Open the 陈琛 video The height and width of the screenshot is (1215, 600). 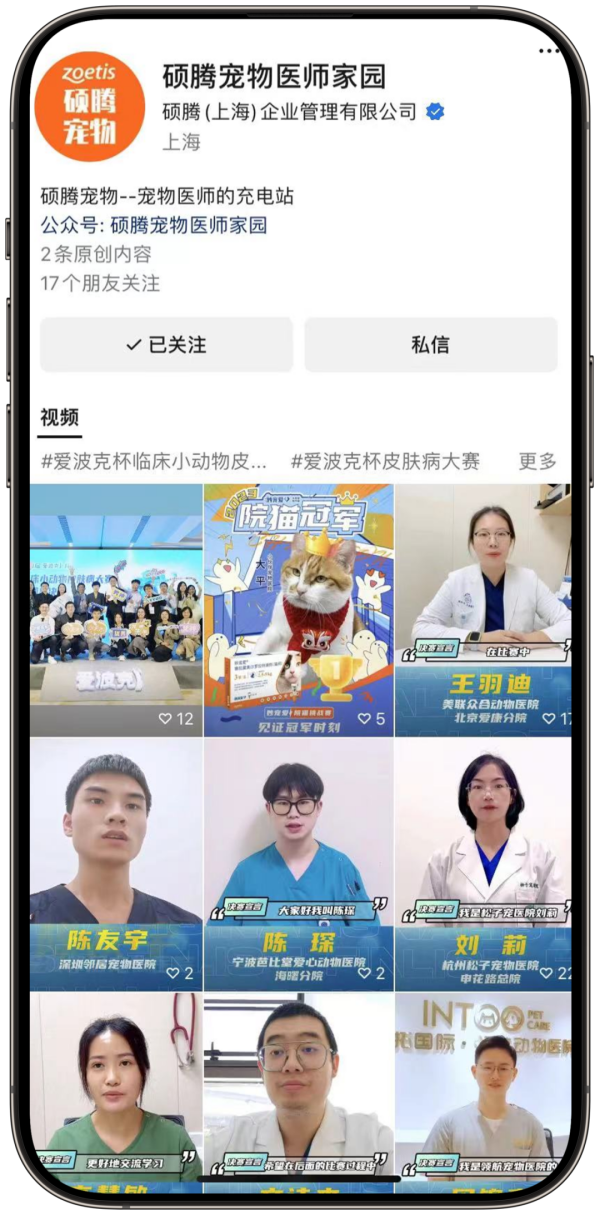click(x=298, y=865)
